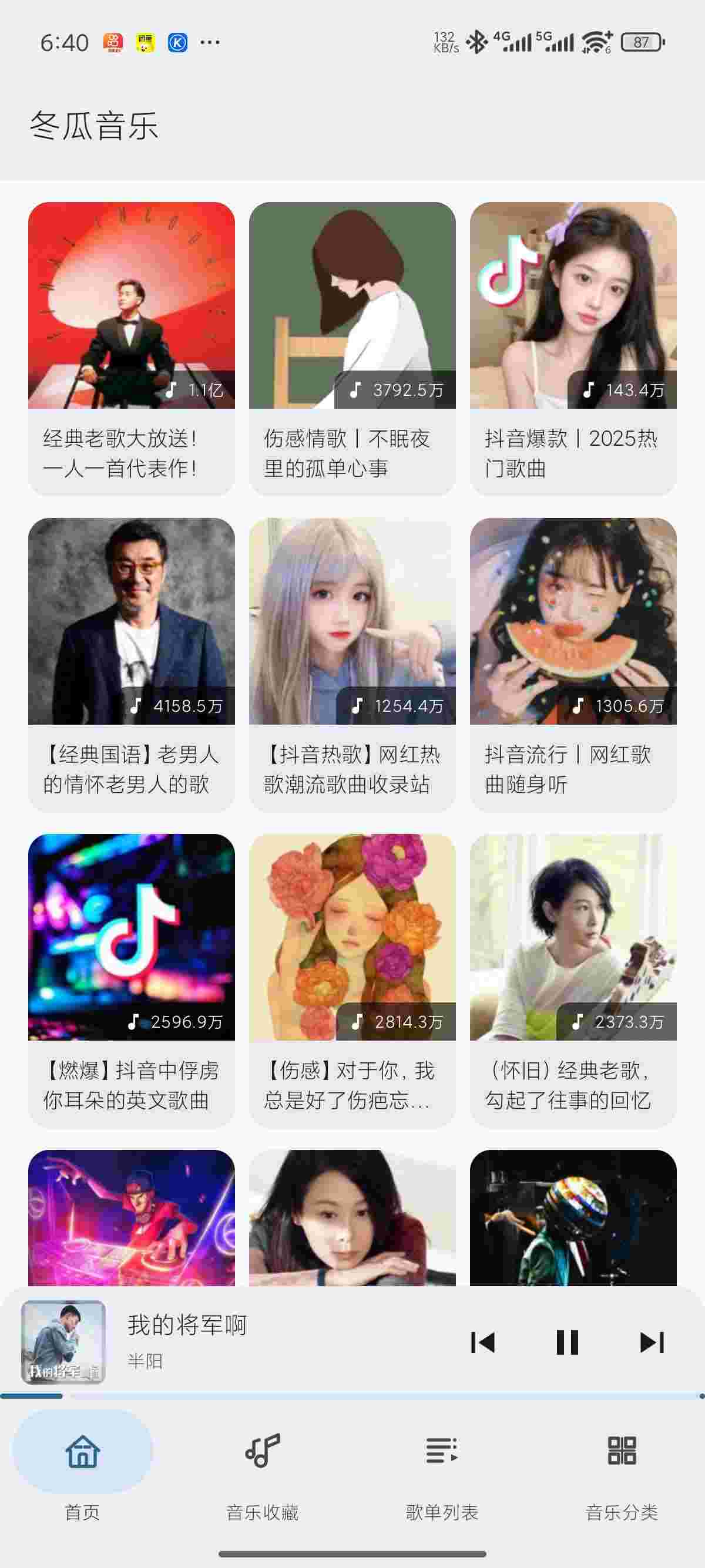Open the 【经典国语】老男人的情怀 playlist
The image size is (705, 1568).
point(132,664)
